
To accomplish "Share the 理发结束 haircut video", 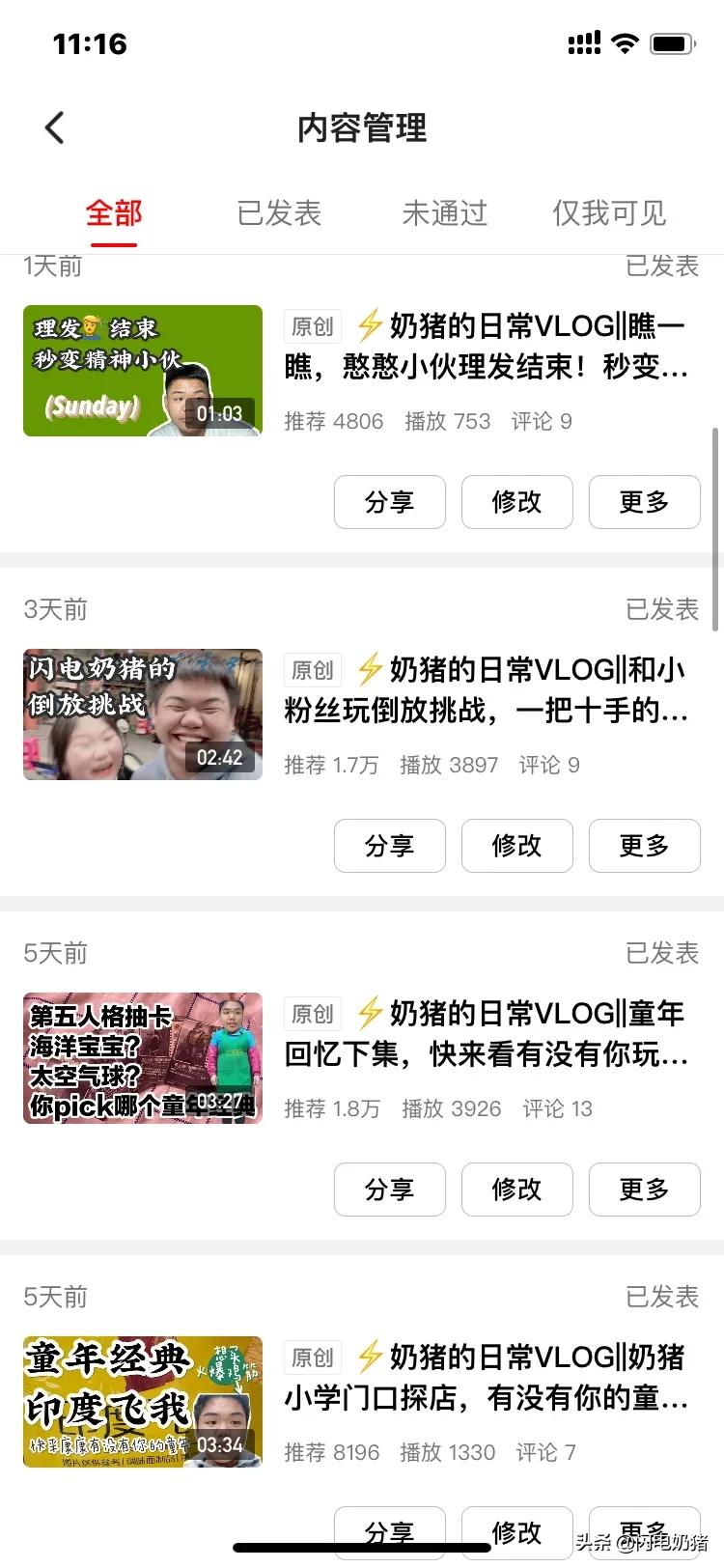I will click(x=389, y=502).
